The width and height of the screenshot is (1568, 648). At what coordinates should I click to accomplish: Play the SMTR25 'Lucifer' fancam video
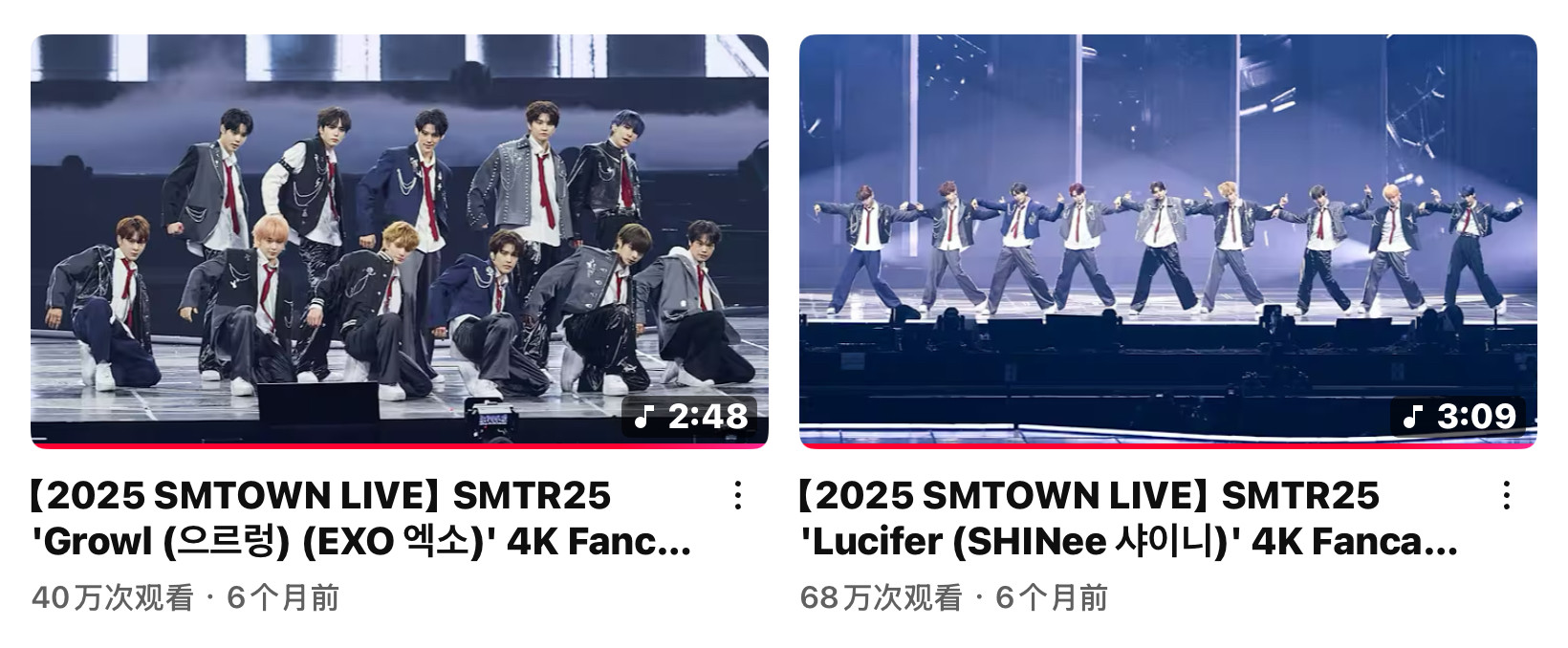(1167, 241)
